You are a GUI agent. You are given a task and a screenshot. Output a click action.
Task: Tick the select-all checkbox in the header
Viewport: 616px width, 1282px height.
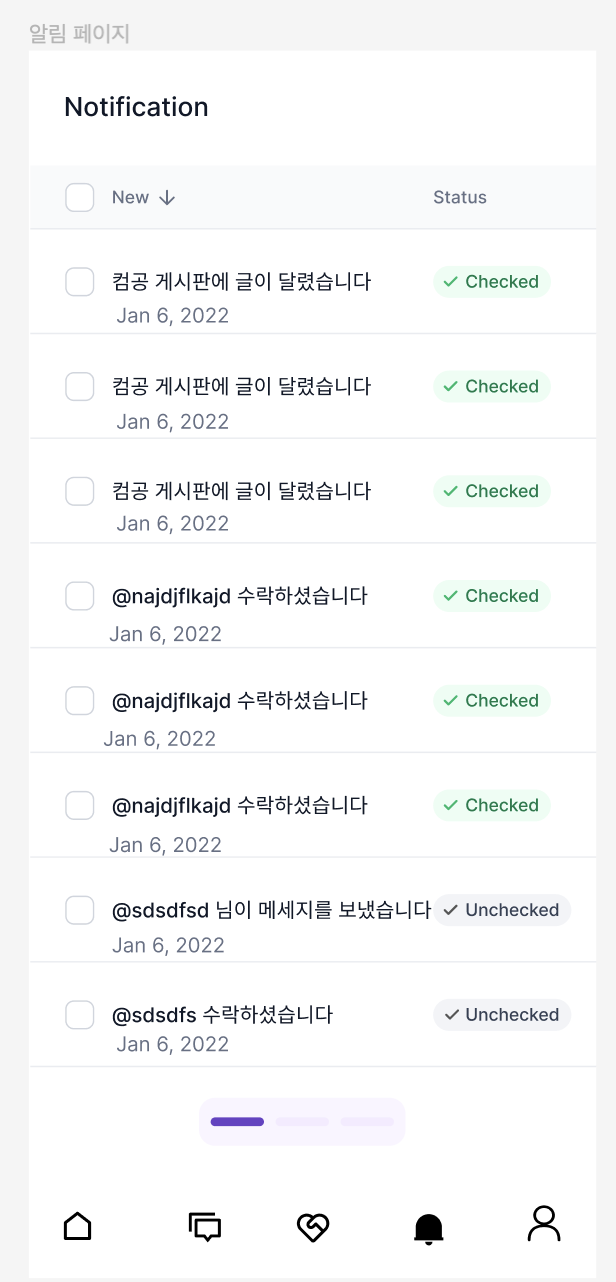80,197
